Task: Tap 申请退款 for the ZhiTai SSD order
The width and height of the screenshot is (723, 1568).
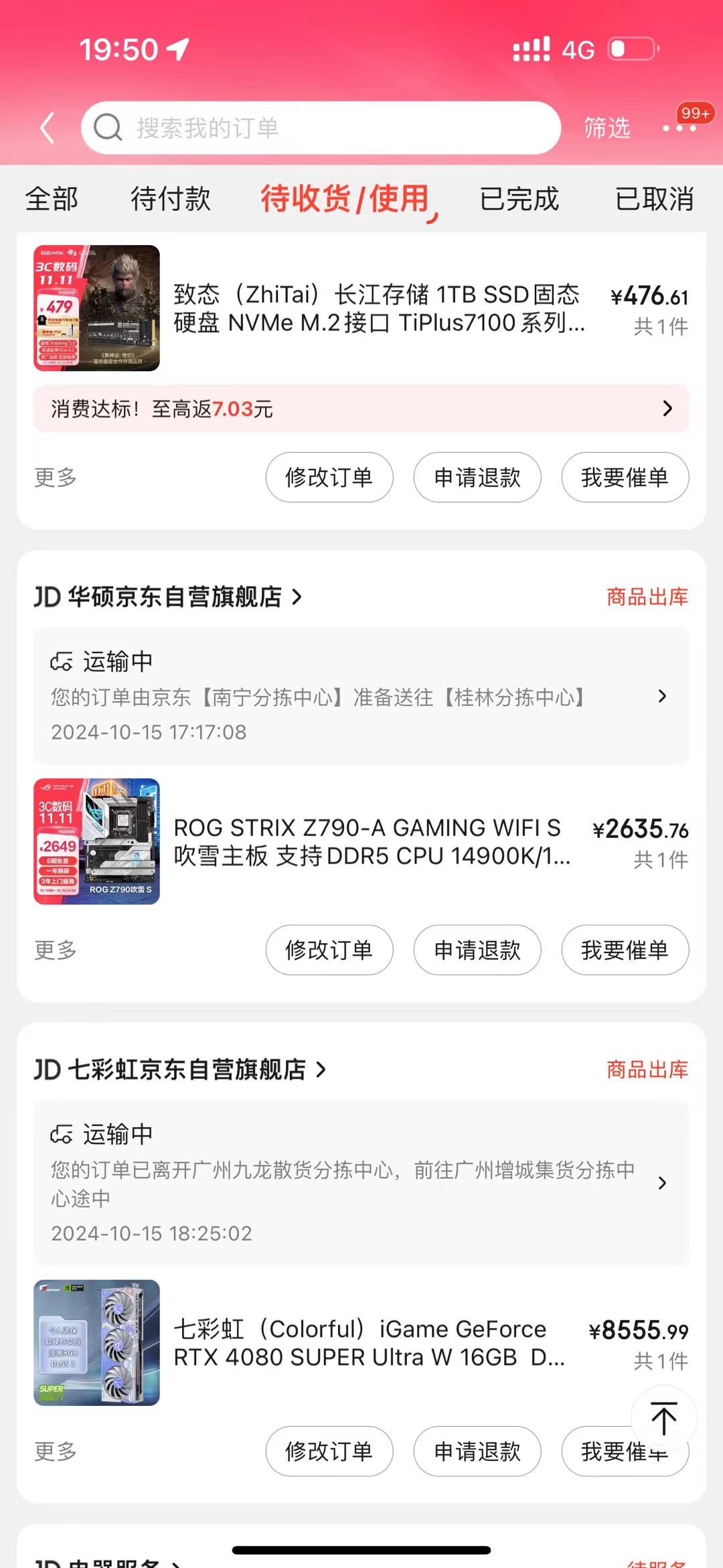Action: (x=477, y=478)
